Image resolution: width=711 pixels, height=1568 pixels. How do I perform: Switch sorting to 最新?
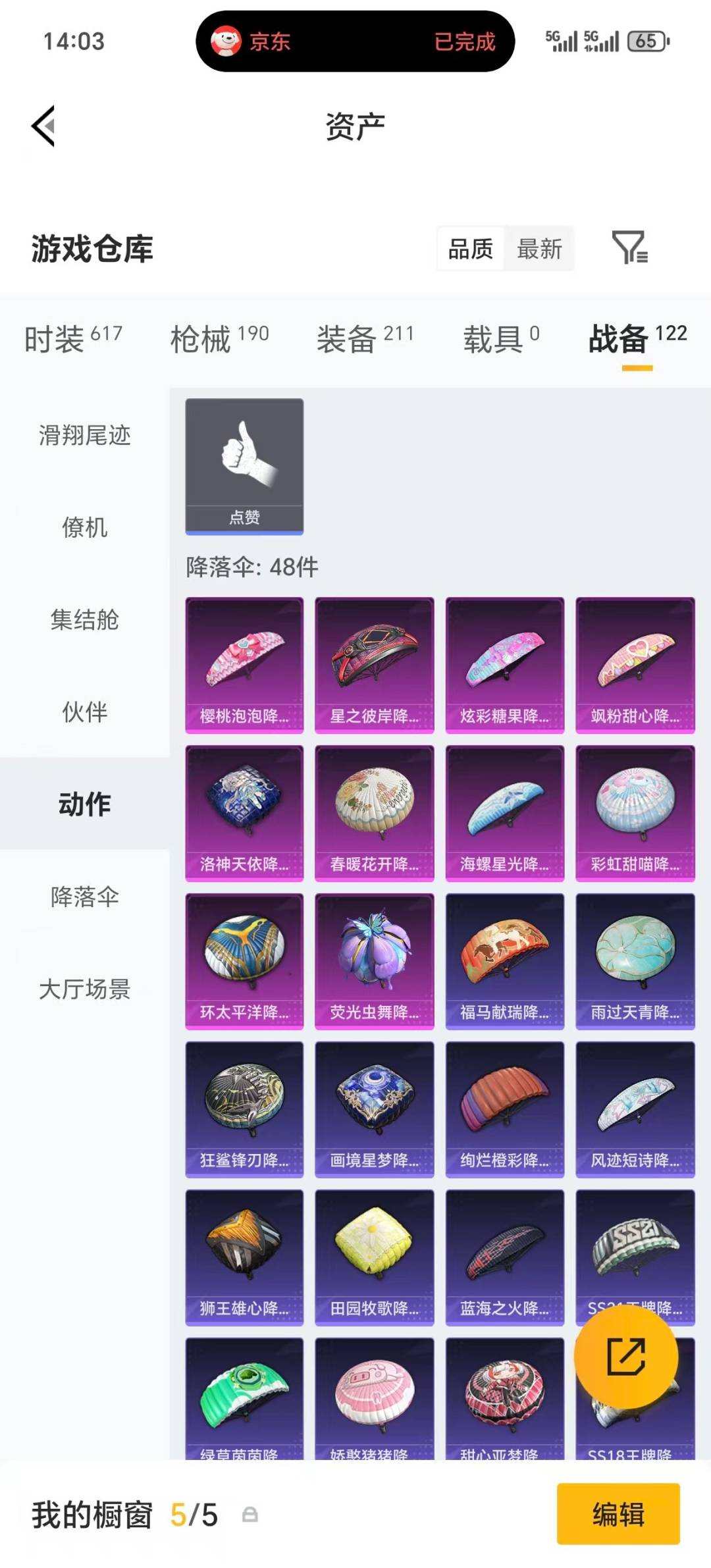pos(538,248)
